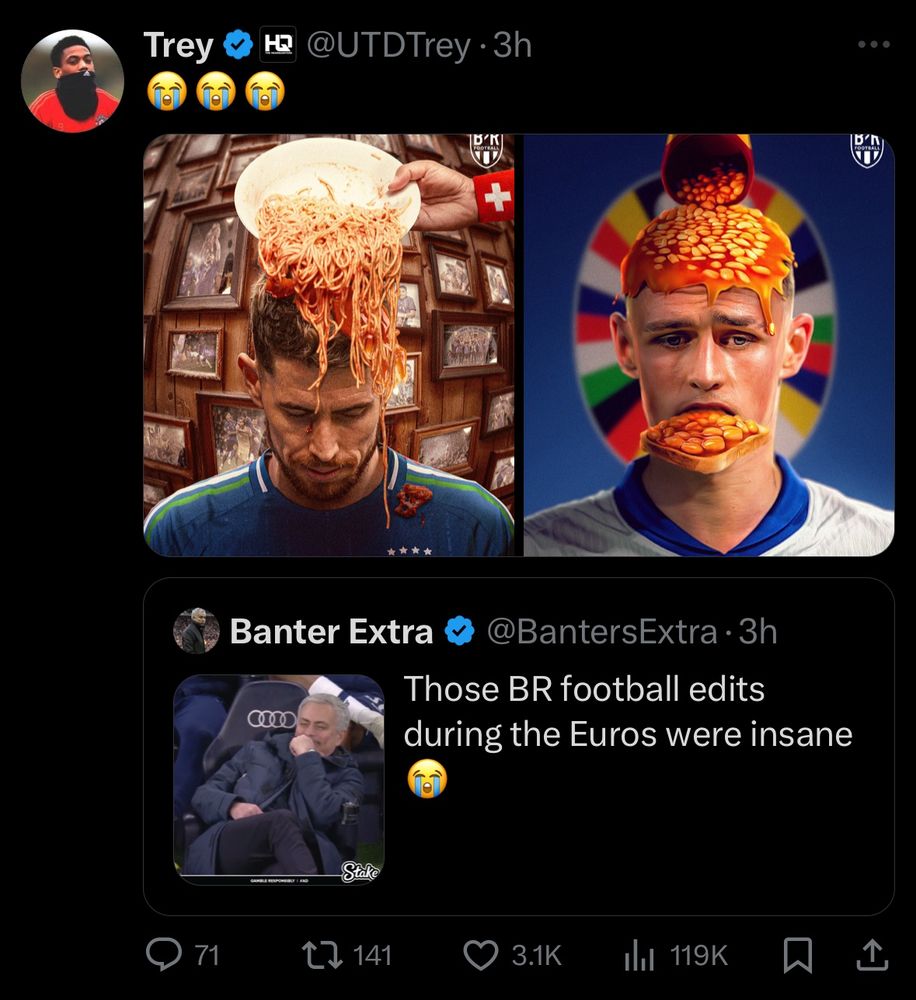916x1000 pixels.
Task: Reply to Trey's post
Action: coord(182,955)
